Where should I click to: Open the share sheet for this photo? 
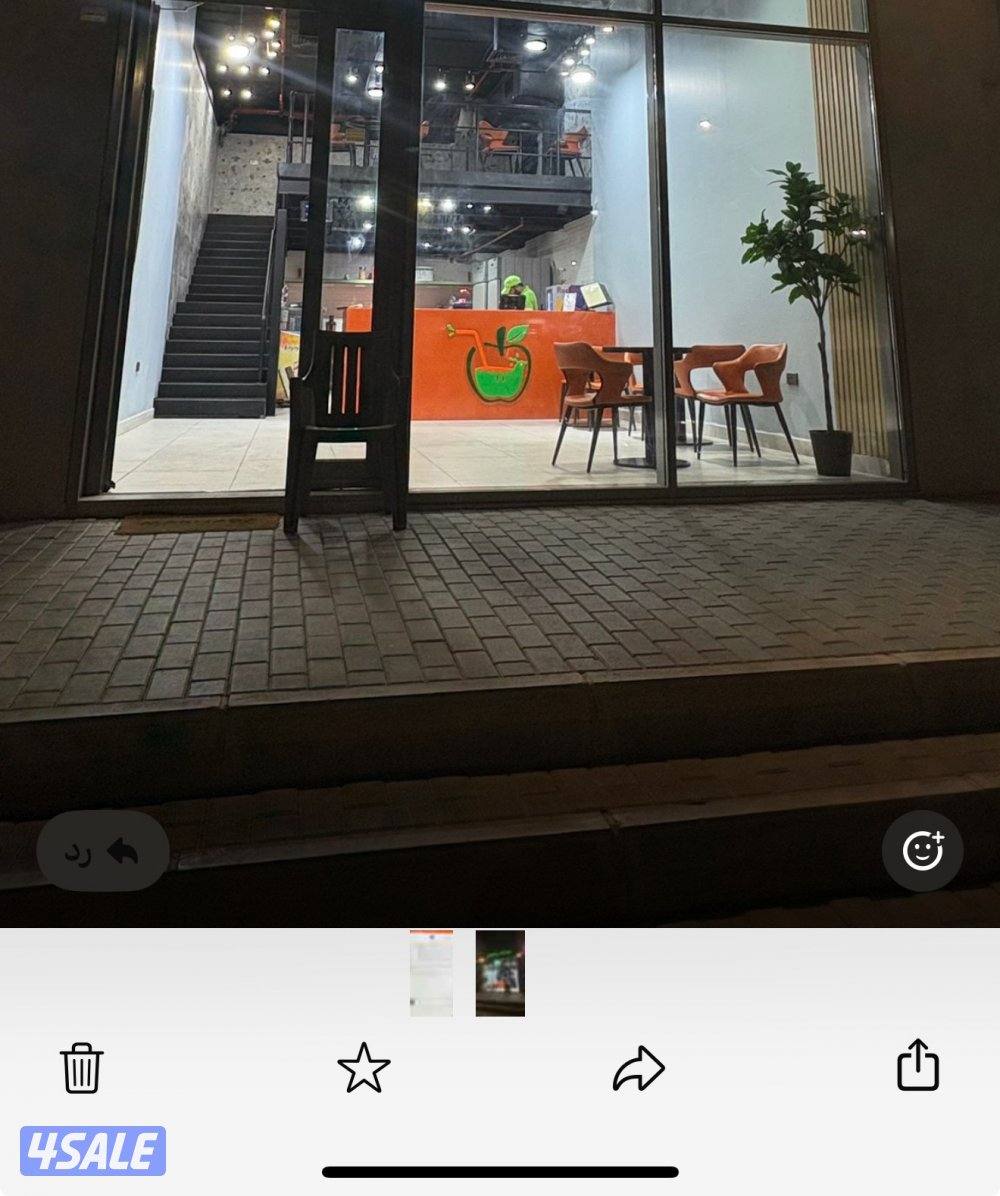[x=917, y=1065]
